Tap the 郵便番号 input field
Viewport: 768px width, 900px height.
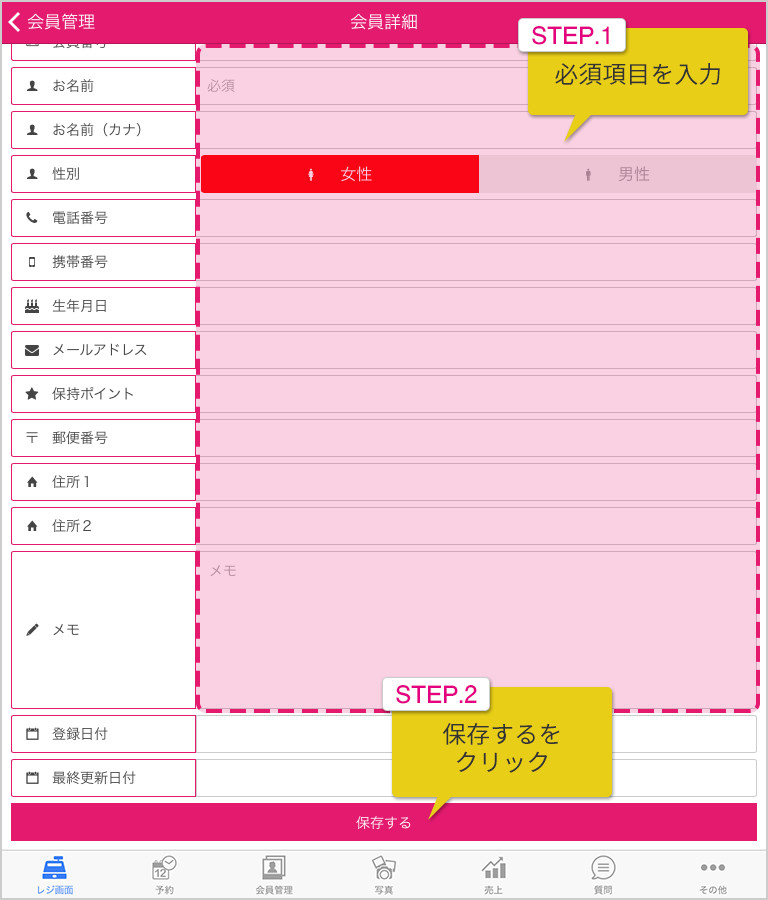point(478,438)
